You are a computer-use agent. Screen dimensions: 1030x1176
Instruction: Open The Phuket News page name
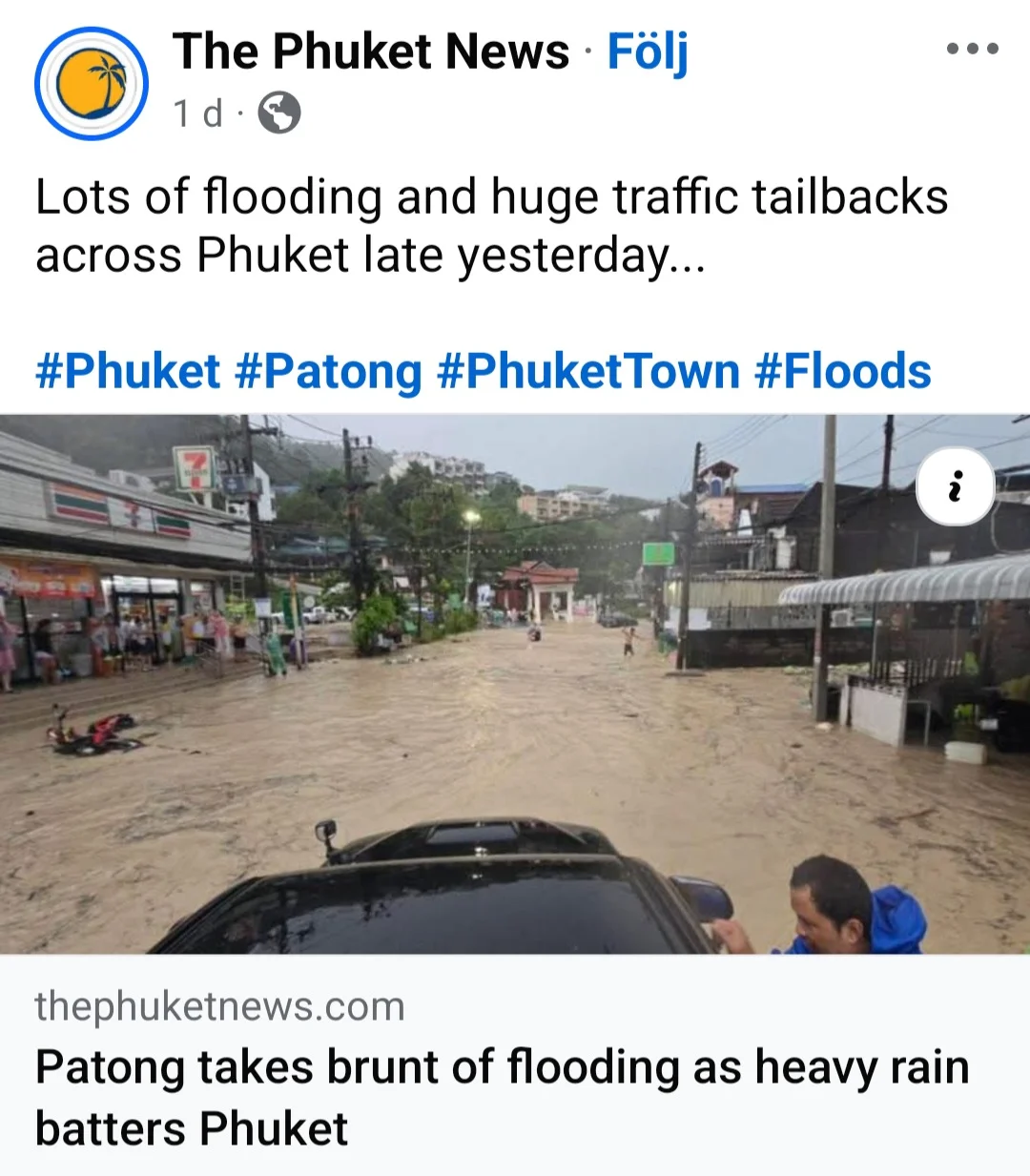[x=371, y=52]
